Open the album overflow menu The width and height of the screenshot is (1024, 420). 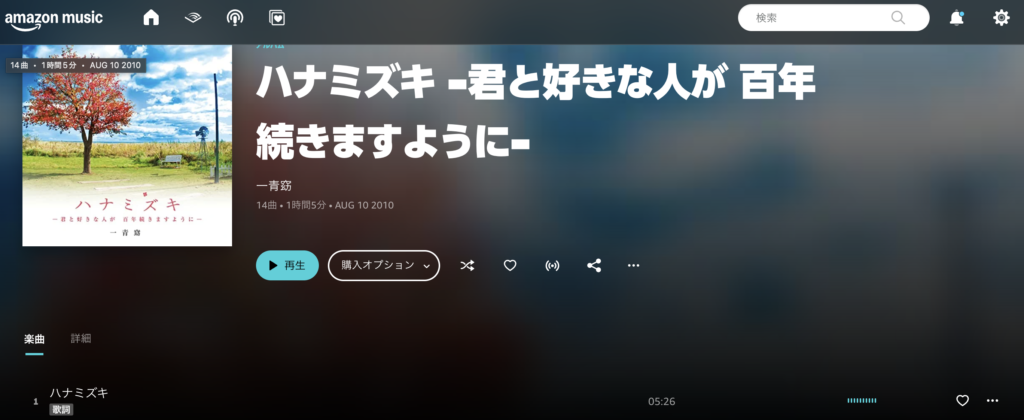tap(634, 265)
